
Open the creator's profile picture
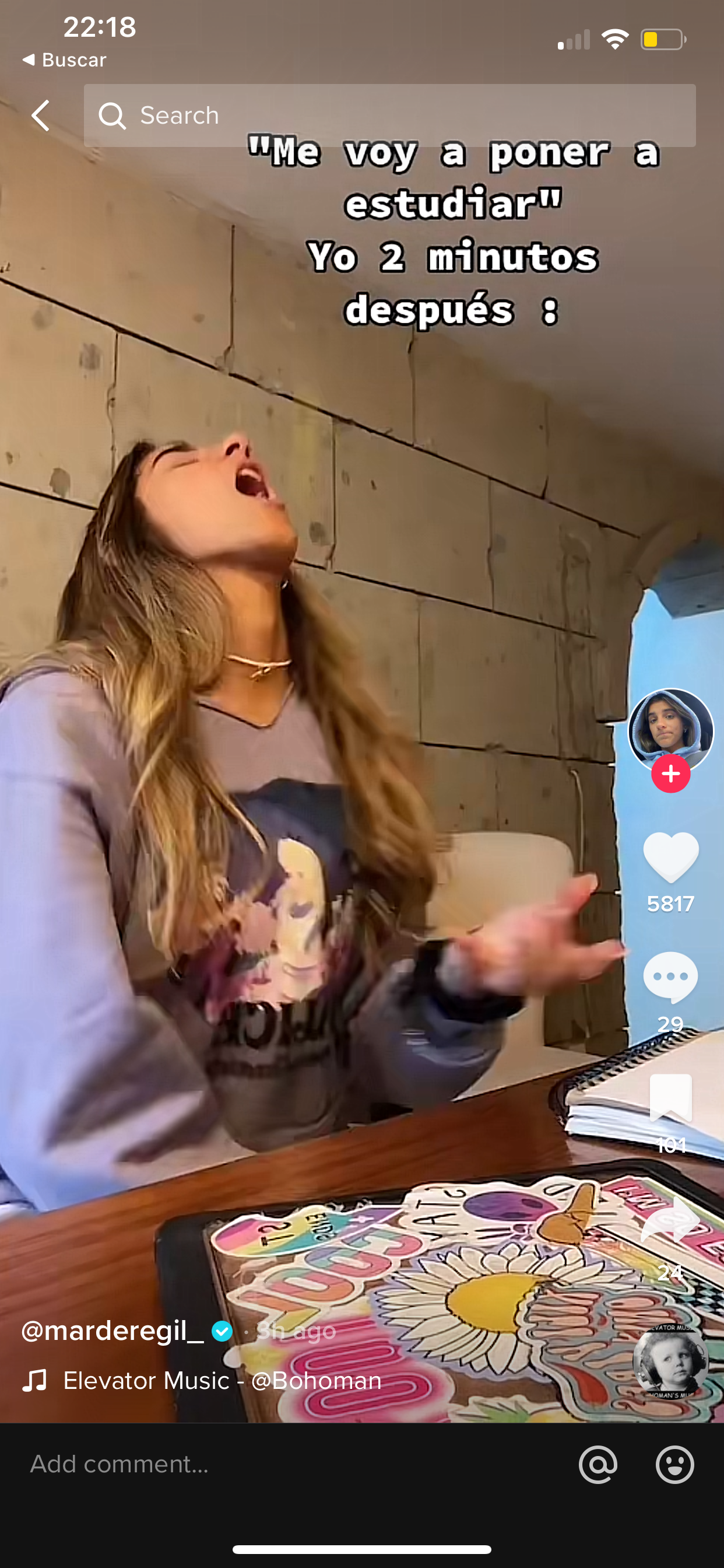670,729
